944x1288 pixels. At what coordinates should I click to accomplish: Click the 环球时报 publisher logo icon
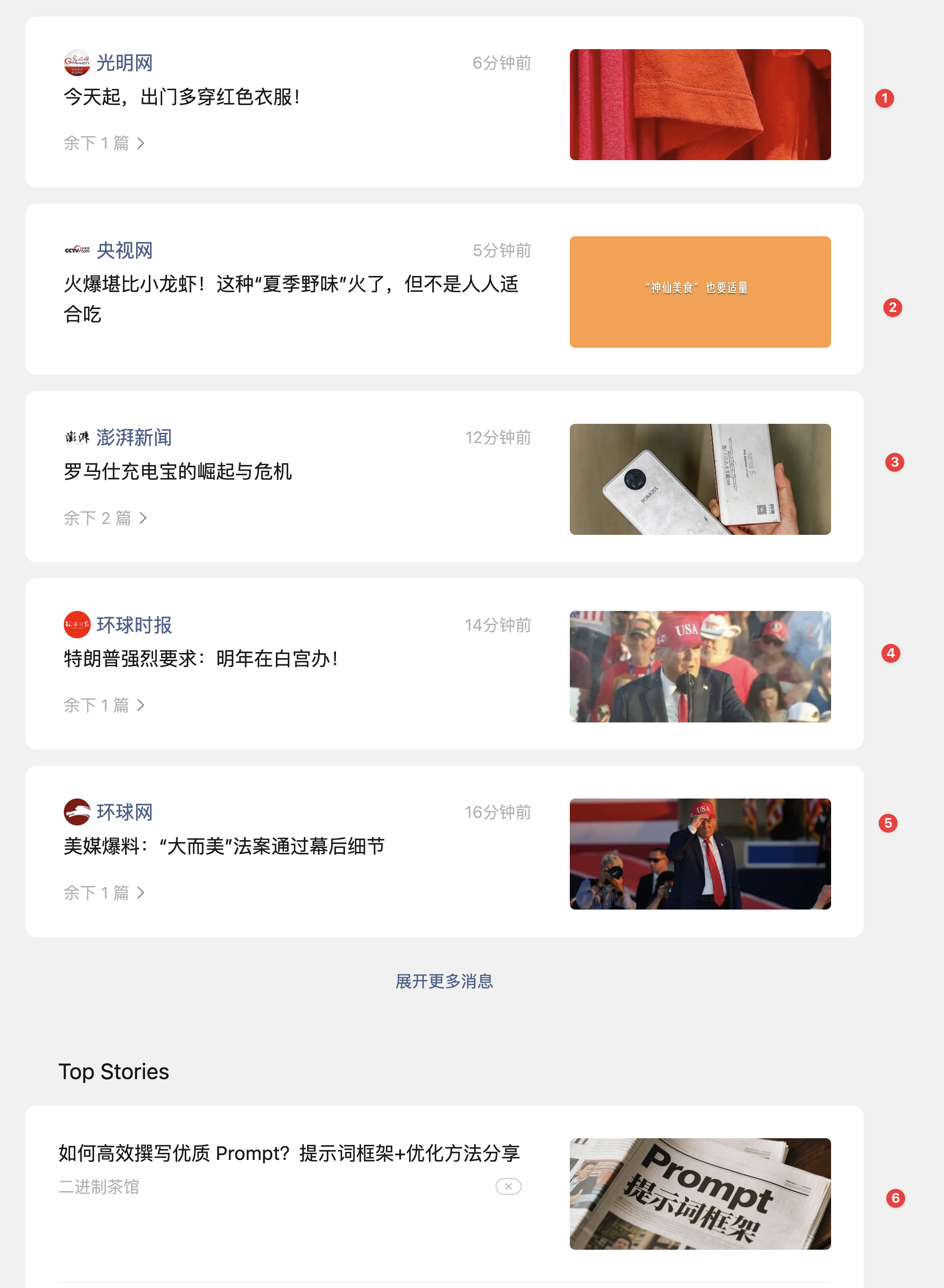(77, 625)
